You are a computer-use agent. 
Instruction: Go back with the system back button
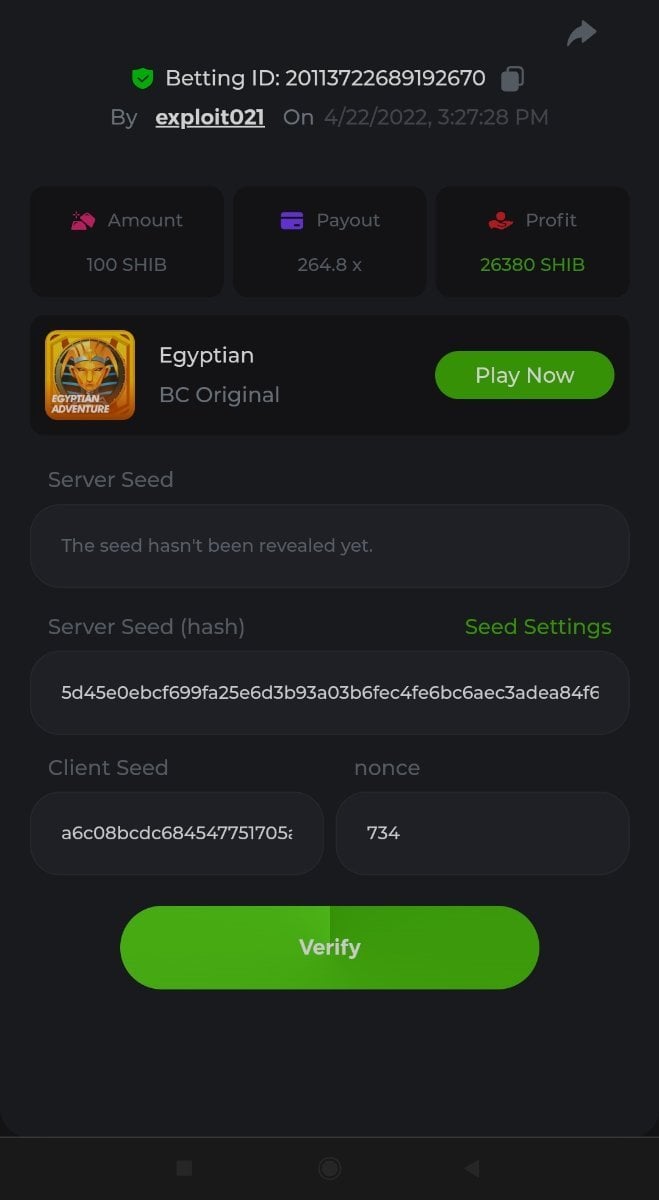472,1168
